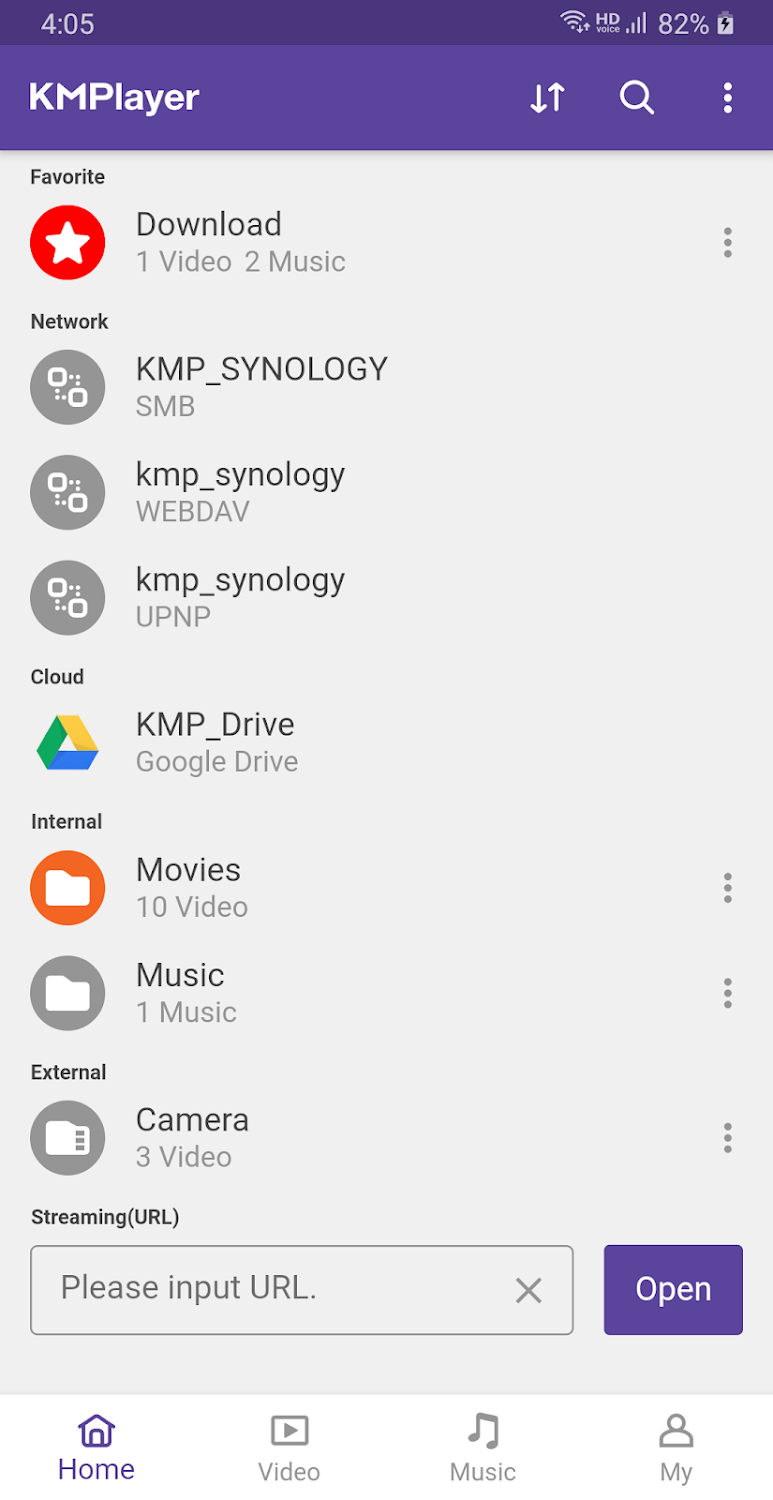Switch to the My tab
This screenshot has width=773, height=1500.
tap(676, 1448)
